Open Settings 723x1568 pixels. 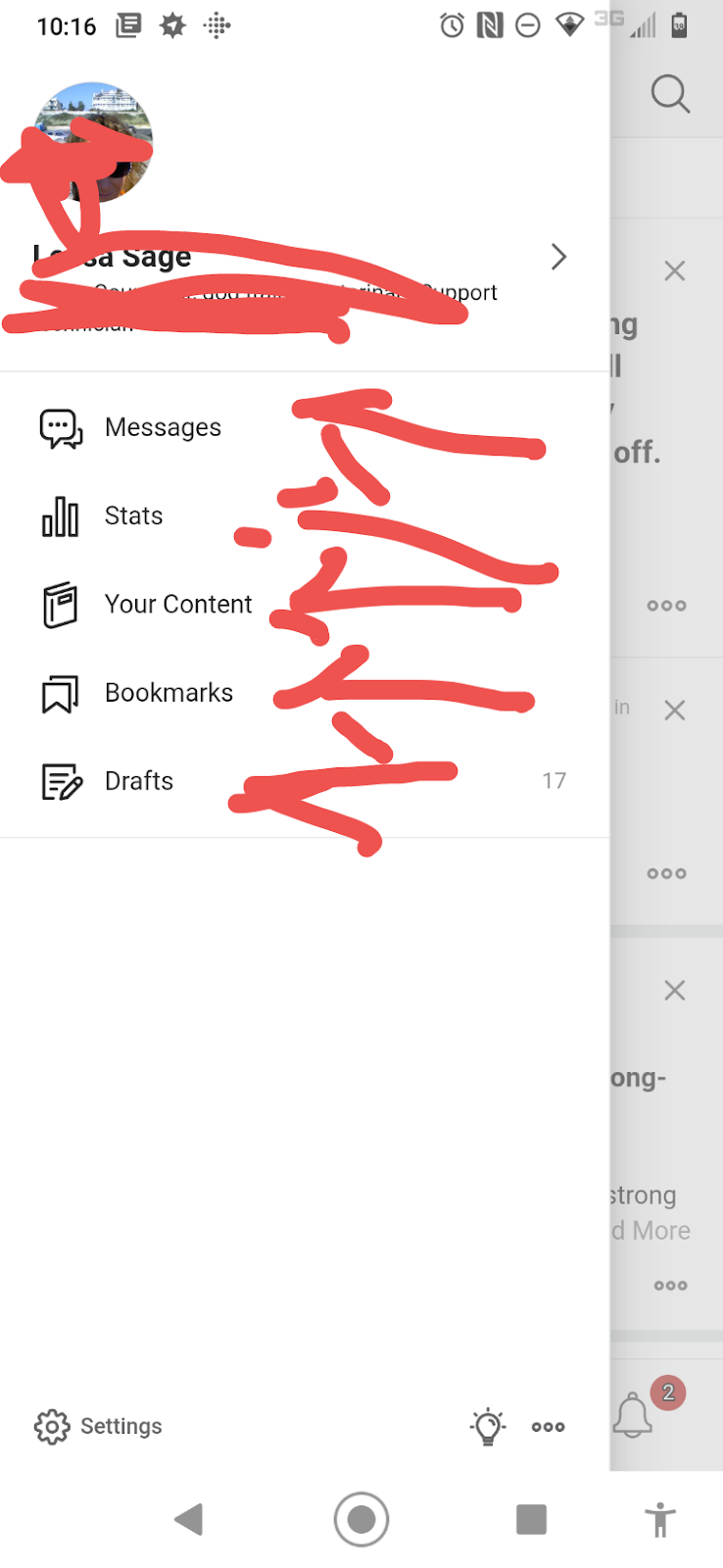[98, 1426]
